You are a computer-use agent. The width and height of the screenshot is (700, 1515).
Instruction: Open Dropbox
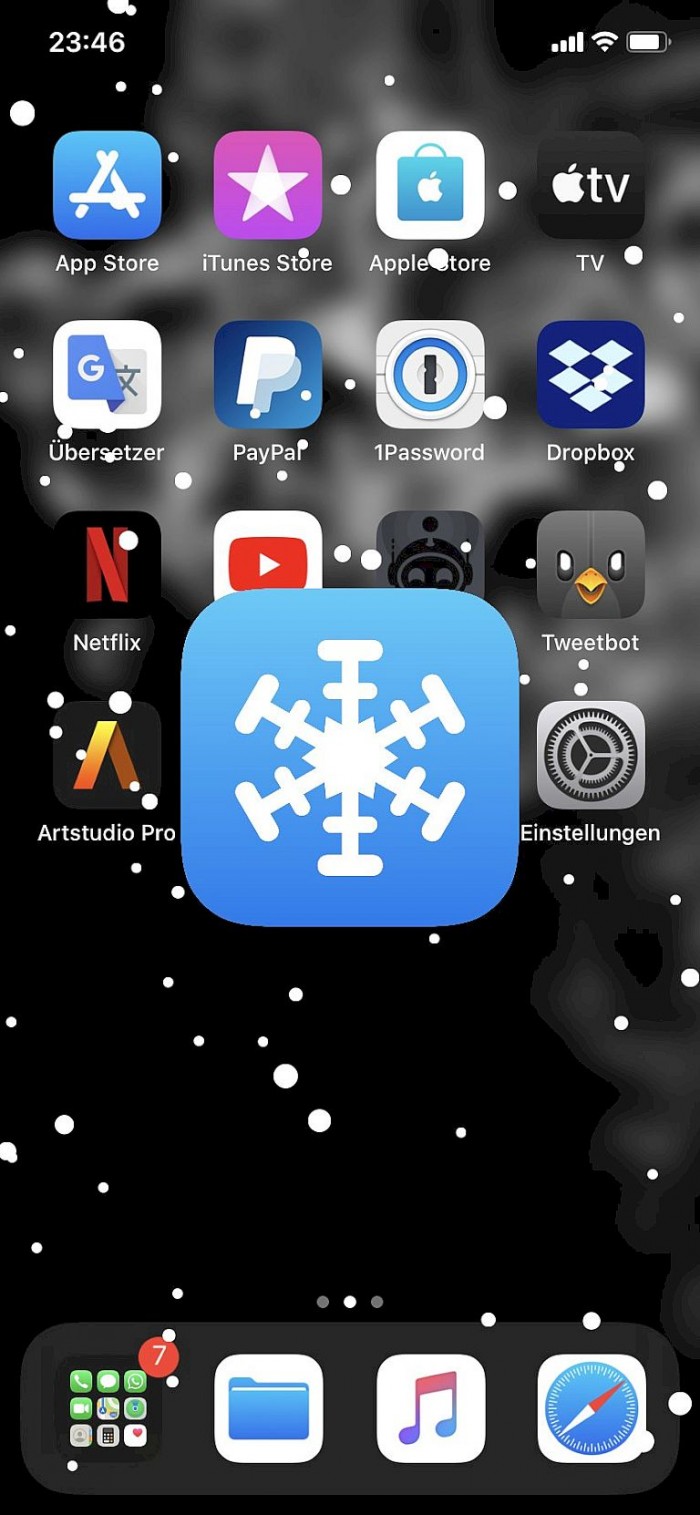590,375
